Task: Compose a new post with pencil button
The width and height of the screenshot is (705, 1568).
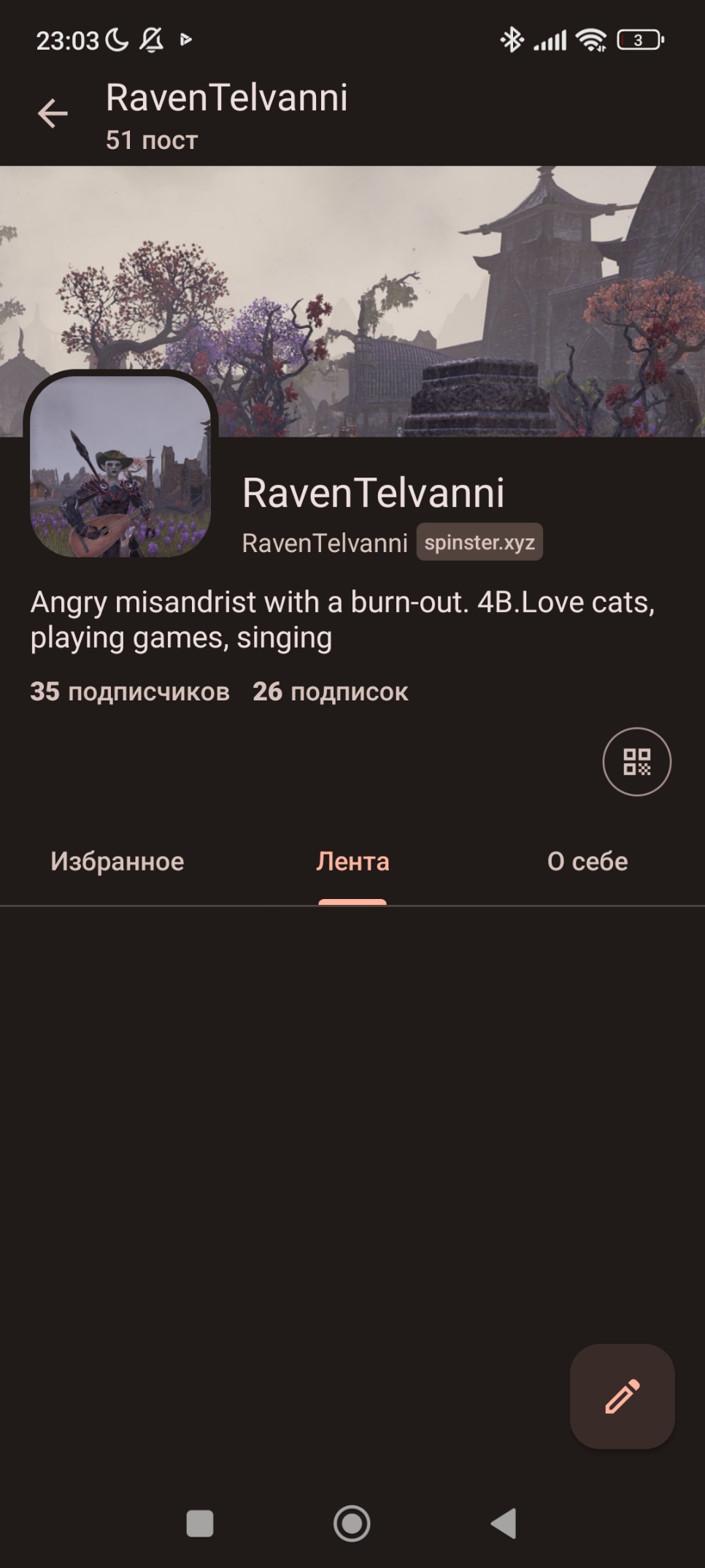Action: click(622, 1396)
